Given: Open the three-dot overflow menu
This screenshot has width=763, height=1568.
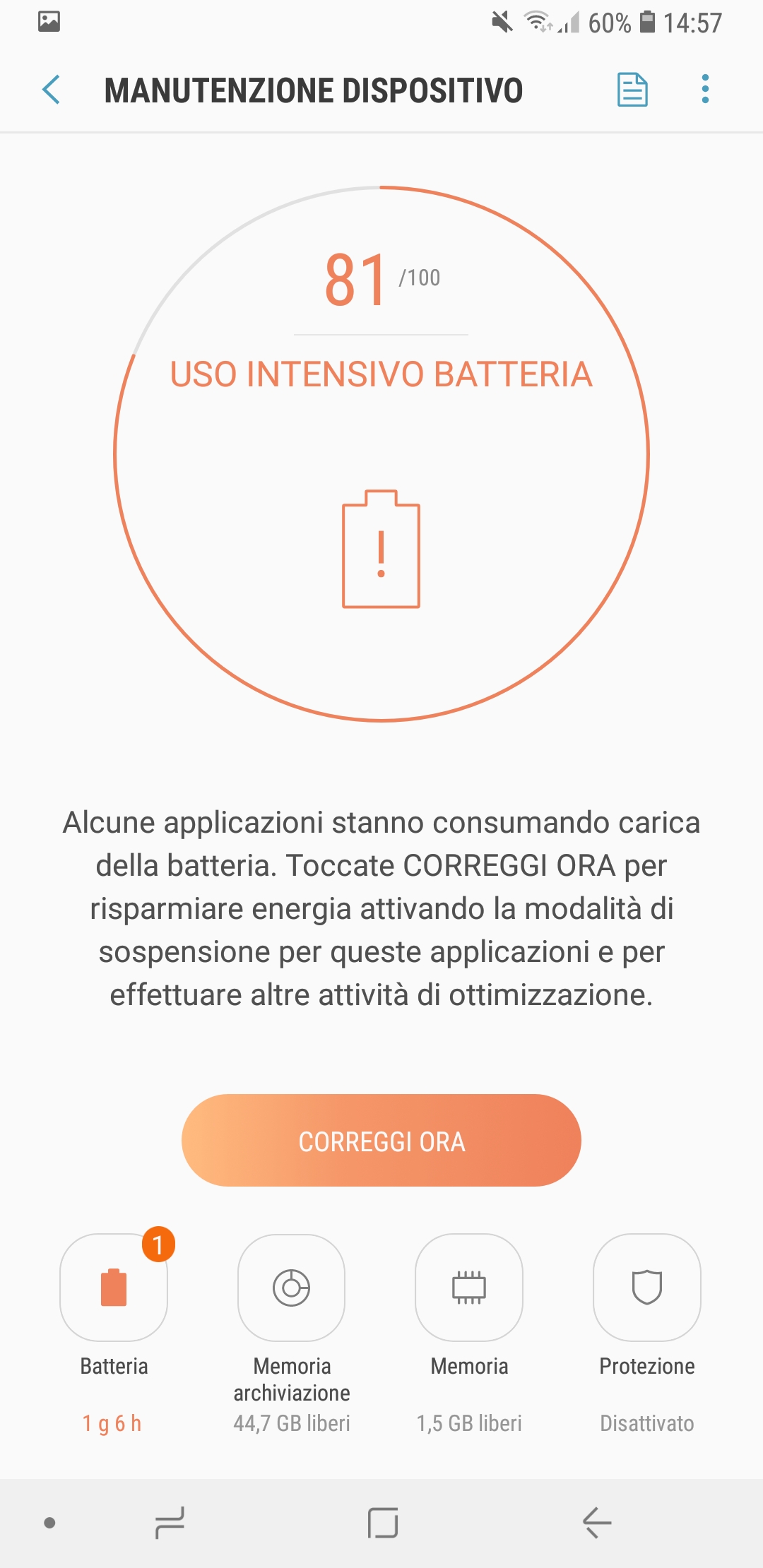Looking at the screenshot, I should [x=705, y=89].
